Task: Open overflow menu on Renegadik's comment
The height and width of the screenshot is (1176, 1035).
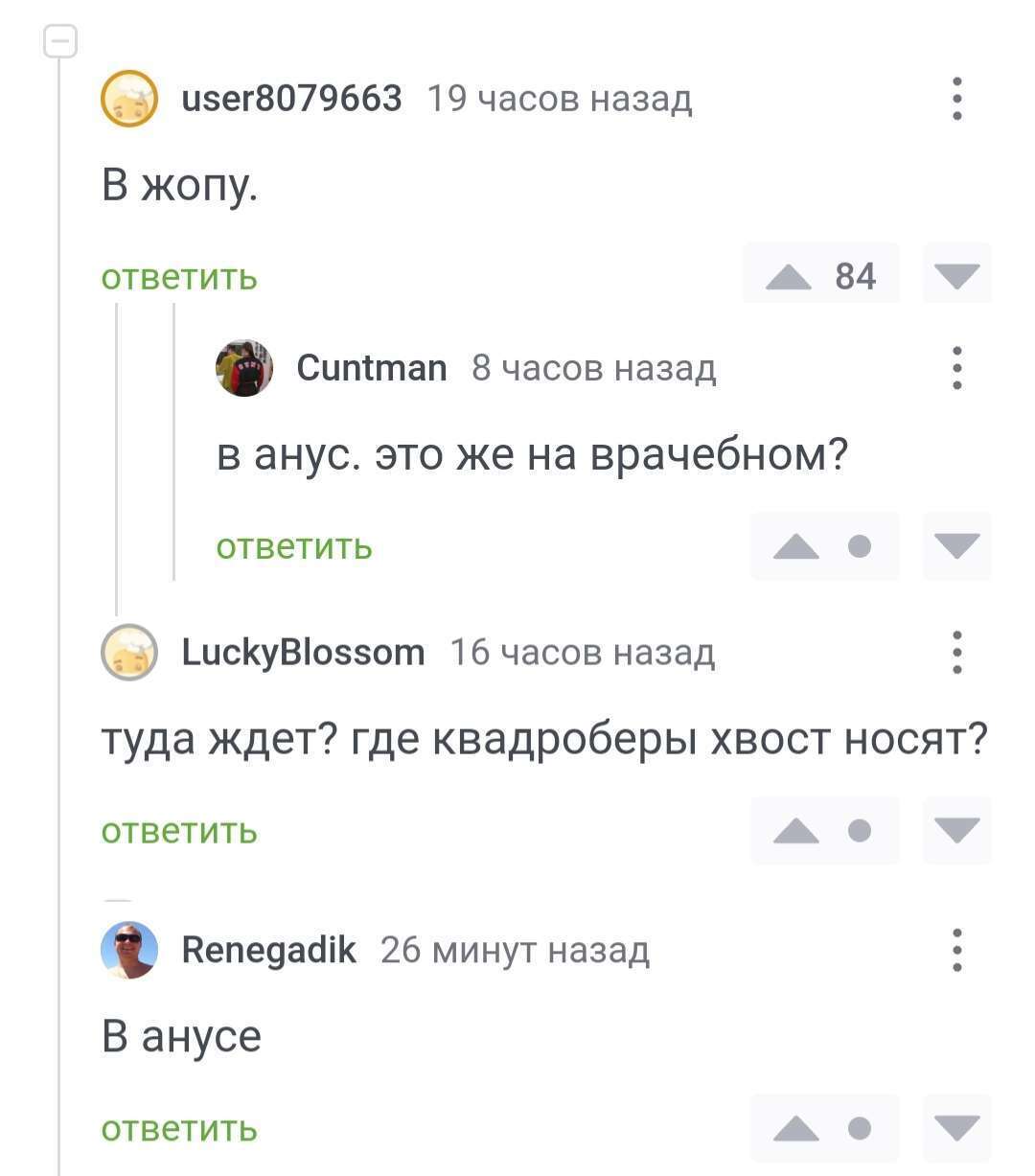Action: click(x=956, y=951)
